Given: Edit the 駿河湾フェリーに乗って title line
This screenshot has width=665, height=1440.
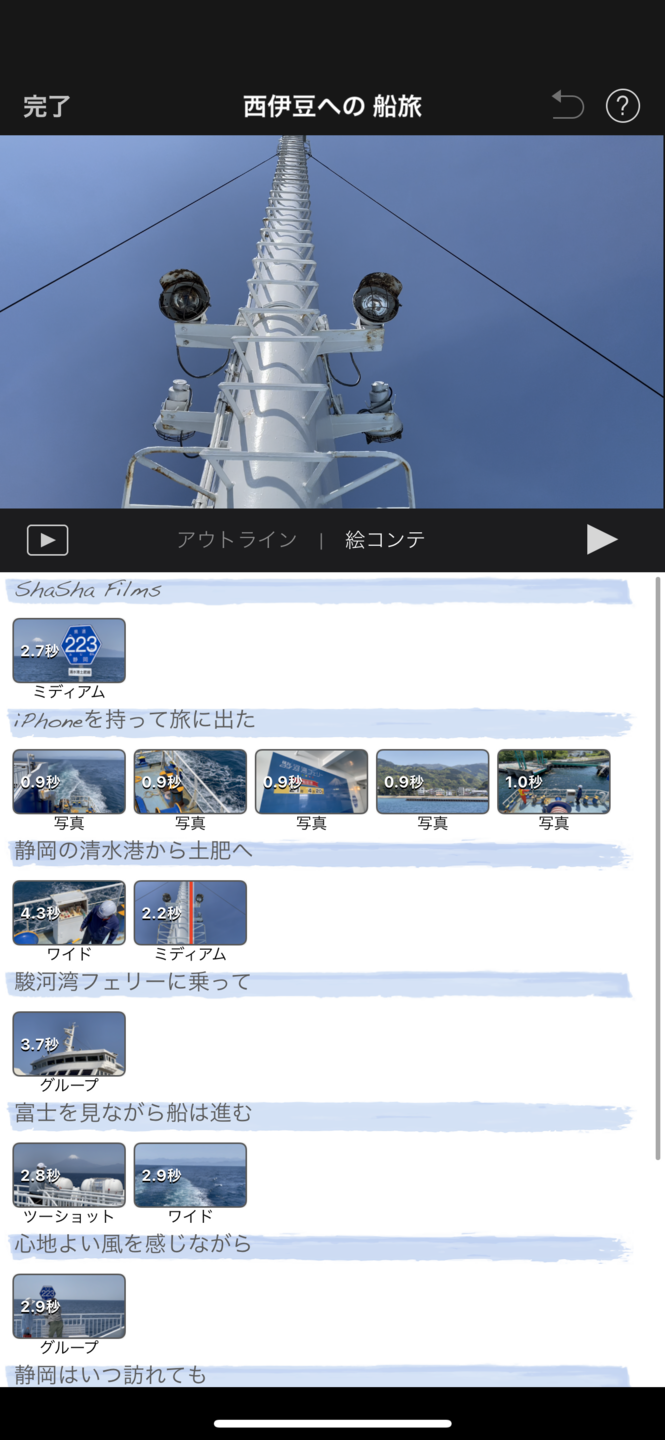Looking at the screenshot, I should click(132, 982).
